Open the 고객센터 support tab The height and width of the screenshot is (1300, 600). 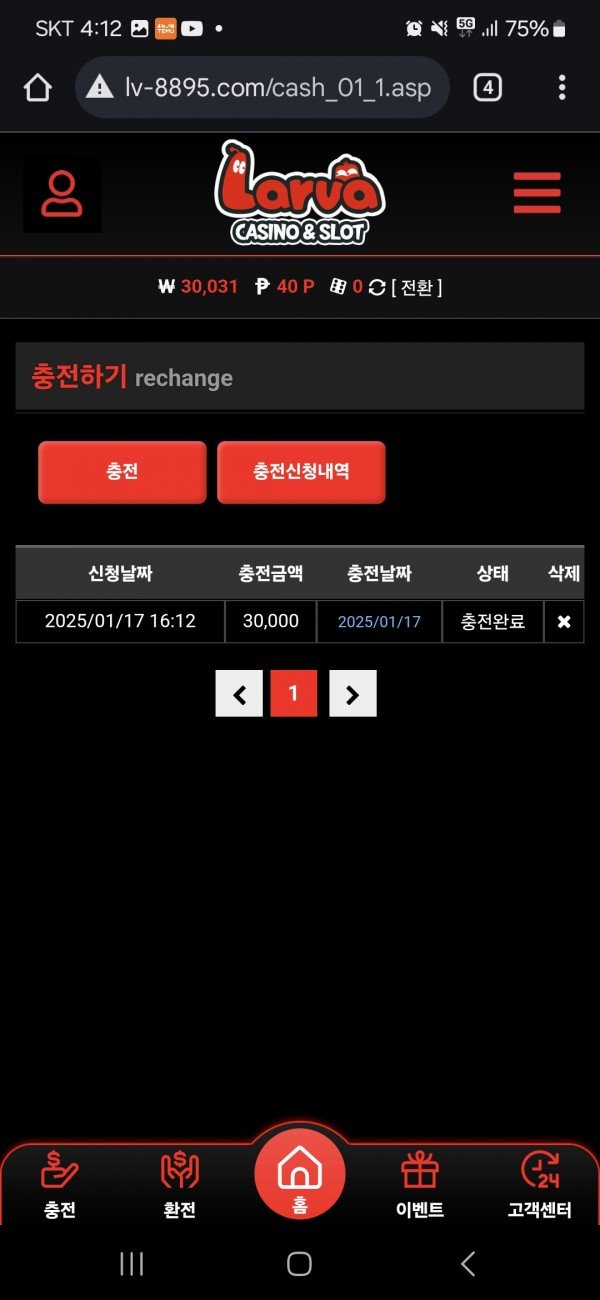click(540, 1187)
